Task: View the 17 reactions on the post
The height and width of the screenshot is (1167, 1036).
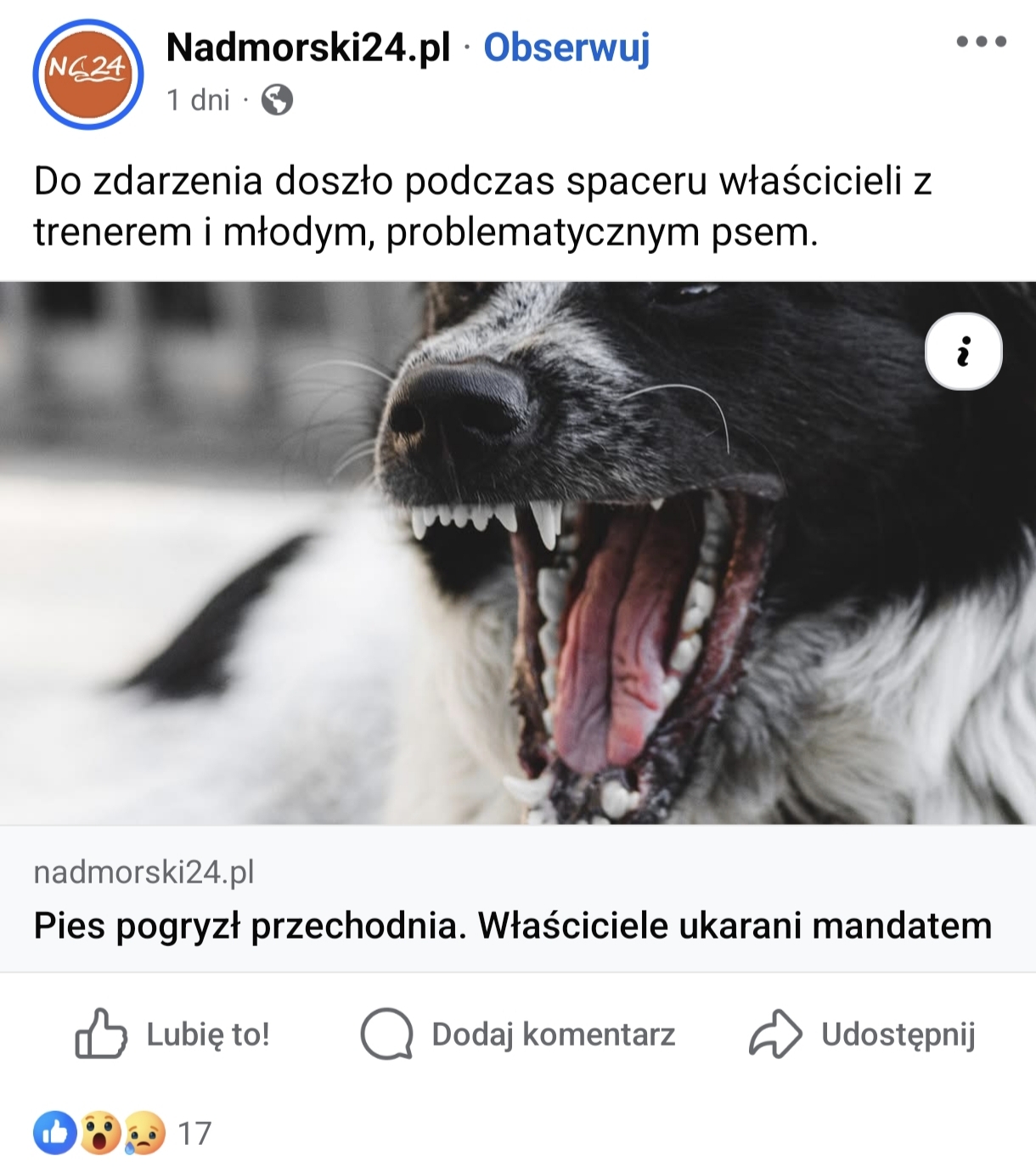Action: [x=122, y=1133]
